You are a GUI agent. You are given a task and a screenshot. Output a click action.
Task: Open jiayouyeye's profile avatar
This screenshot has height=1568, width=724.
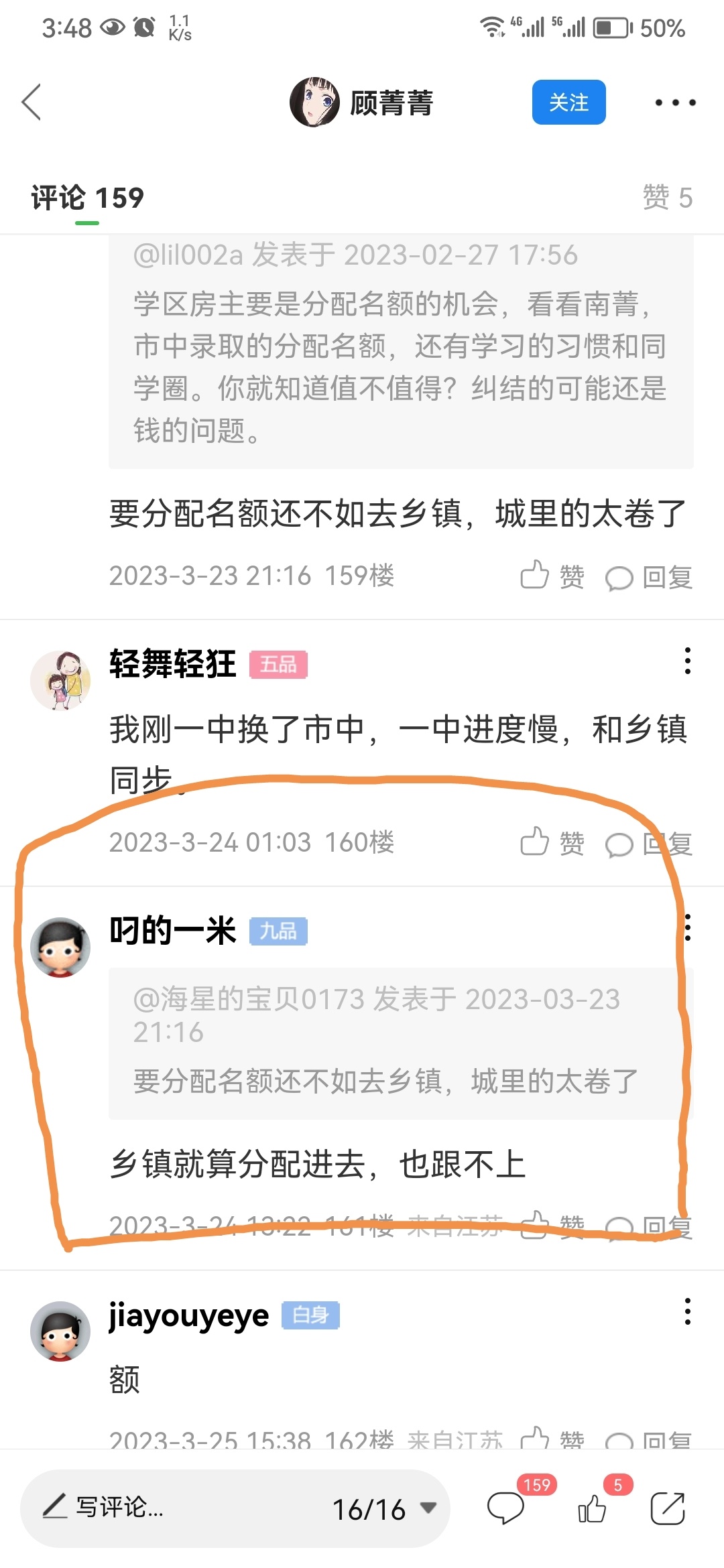pos(60,1331)
